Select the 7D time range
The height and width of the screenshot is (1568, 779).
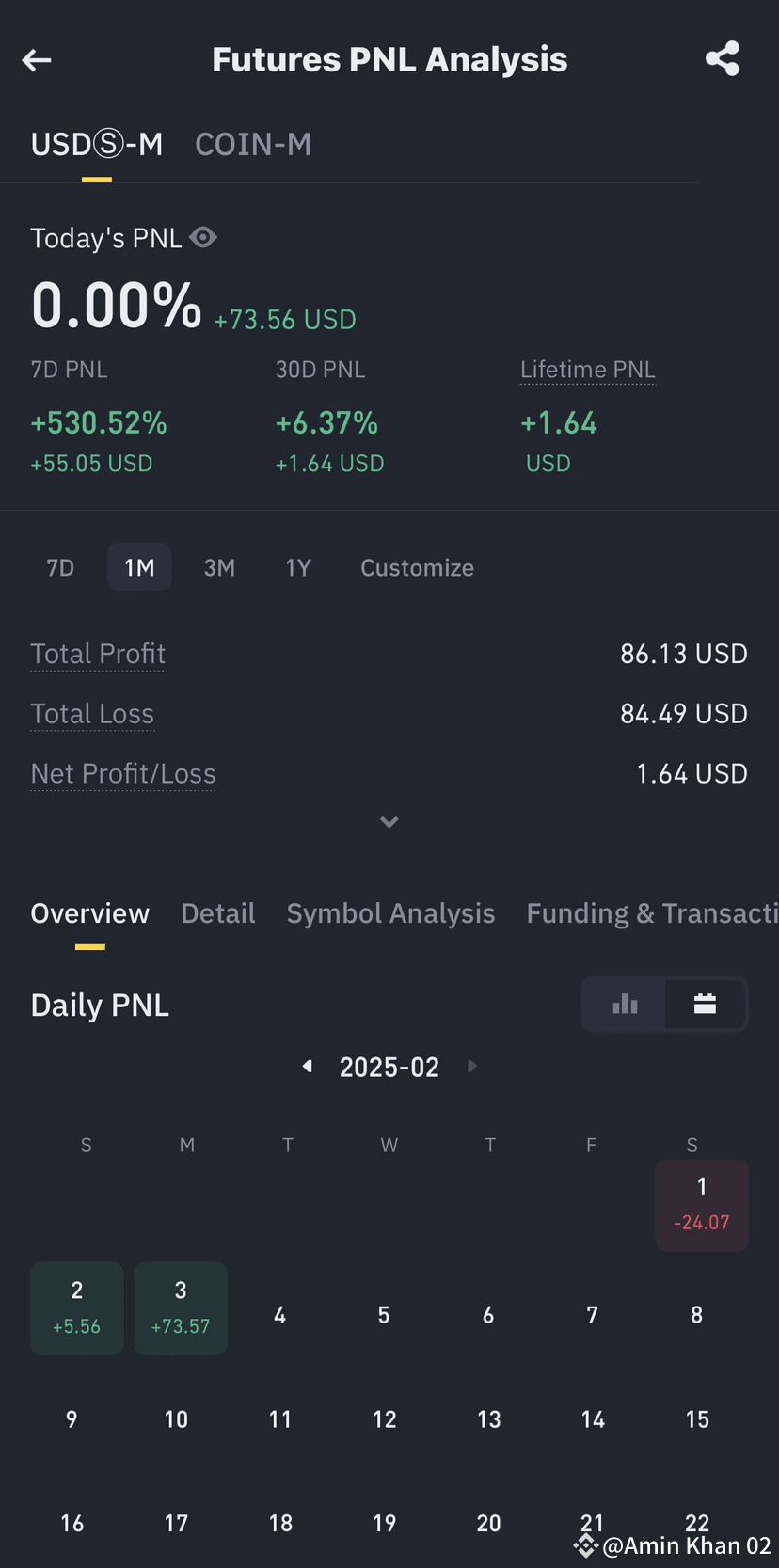pyautogui.click(x=60, y=567)
